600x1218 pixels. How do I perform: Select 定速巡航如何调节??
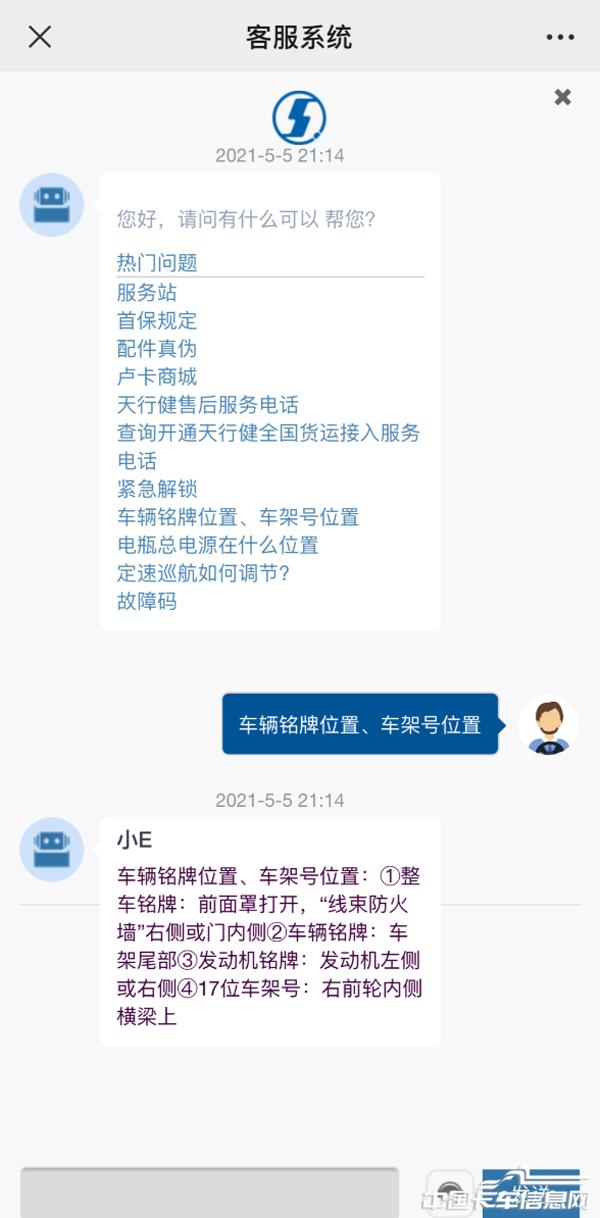click(203, 573)
